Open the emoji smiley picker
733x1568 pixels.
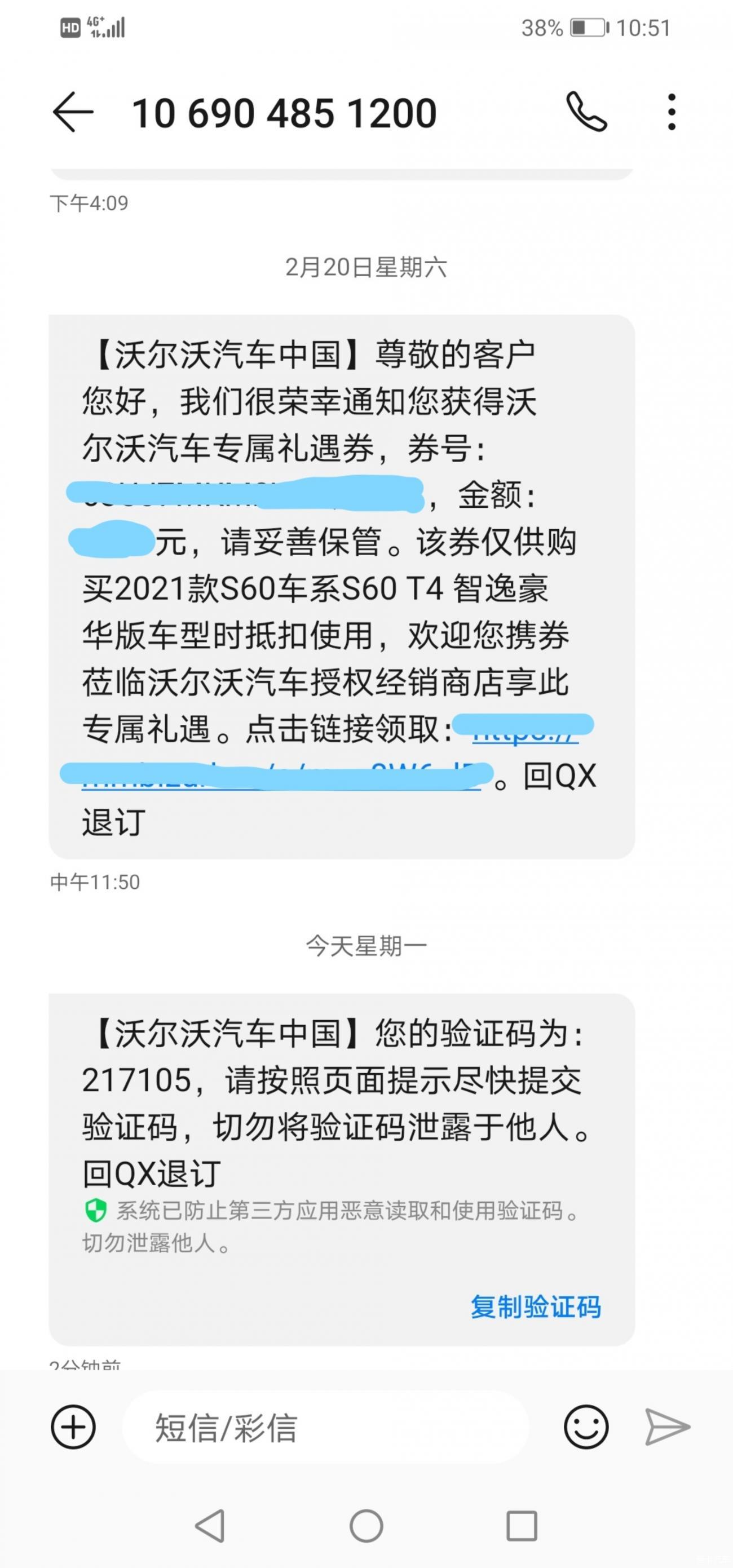pyautogui.click(x=586, y=1427)
